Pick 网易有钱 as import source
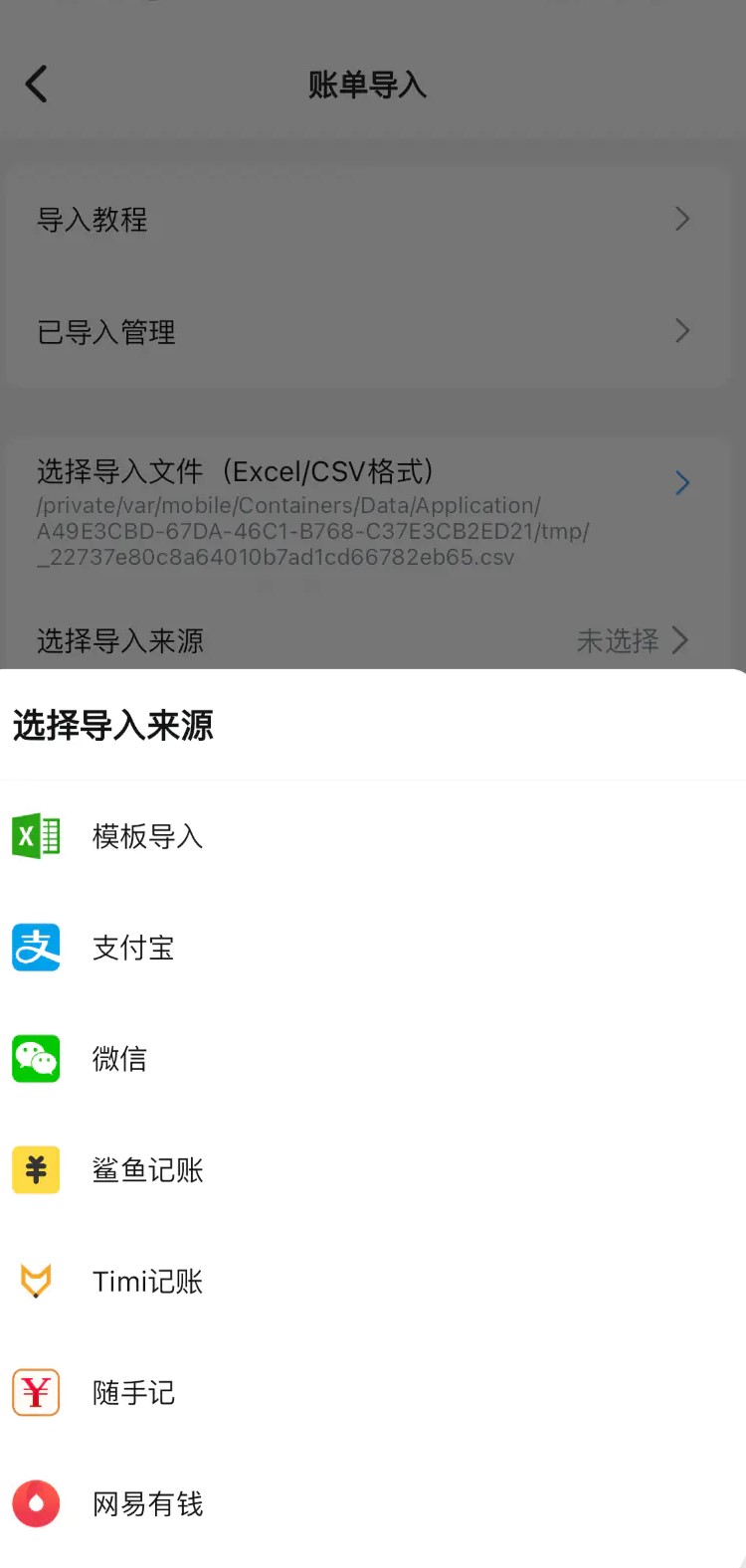This screenshot has width=746, height=1568. 147,1504
